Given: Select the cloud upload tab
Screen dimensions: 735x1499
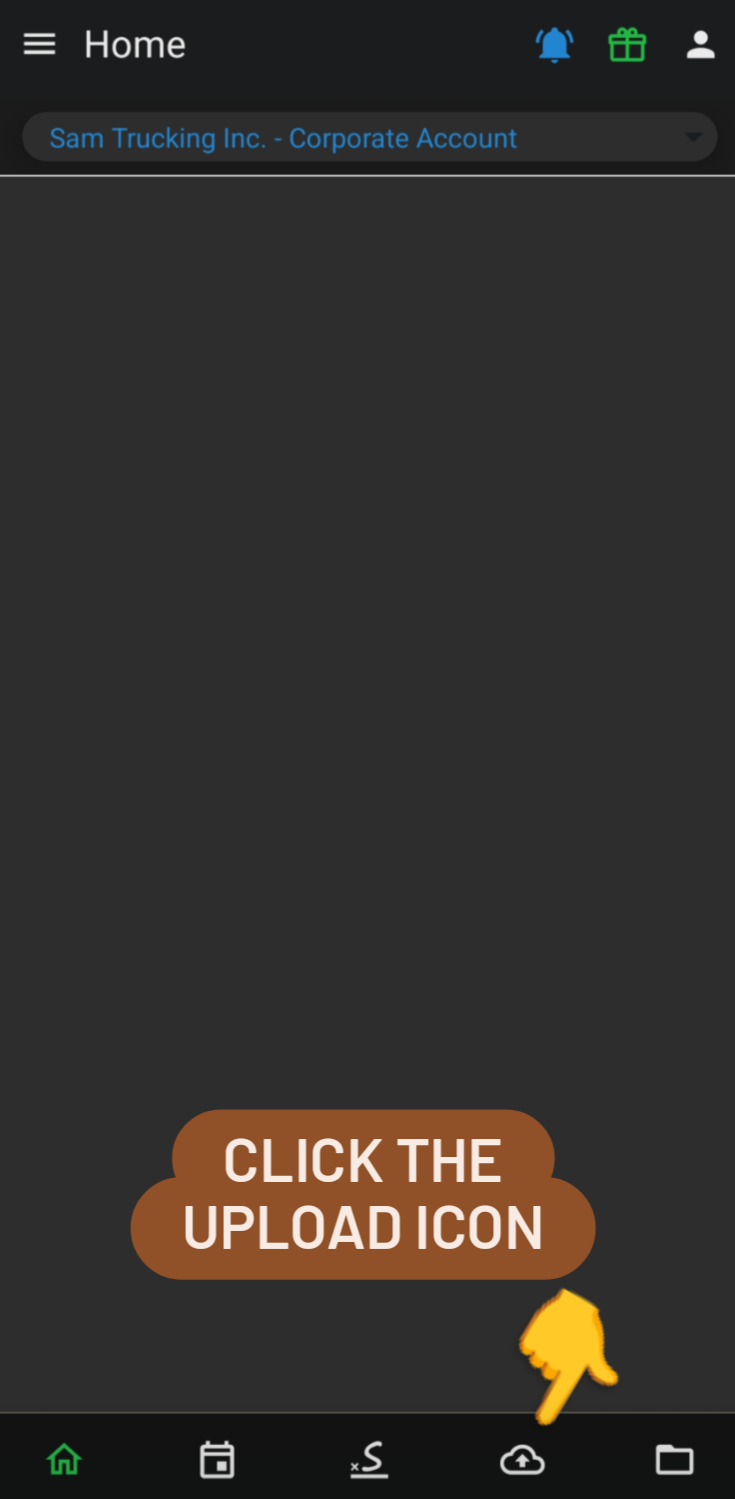Looking at the screenshot, I should click(522, 1460).
